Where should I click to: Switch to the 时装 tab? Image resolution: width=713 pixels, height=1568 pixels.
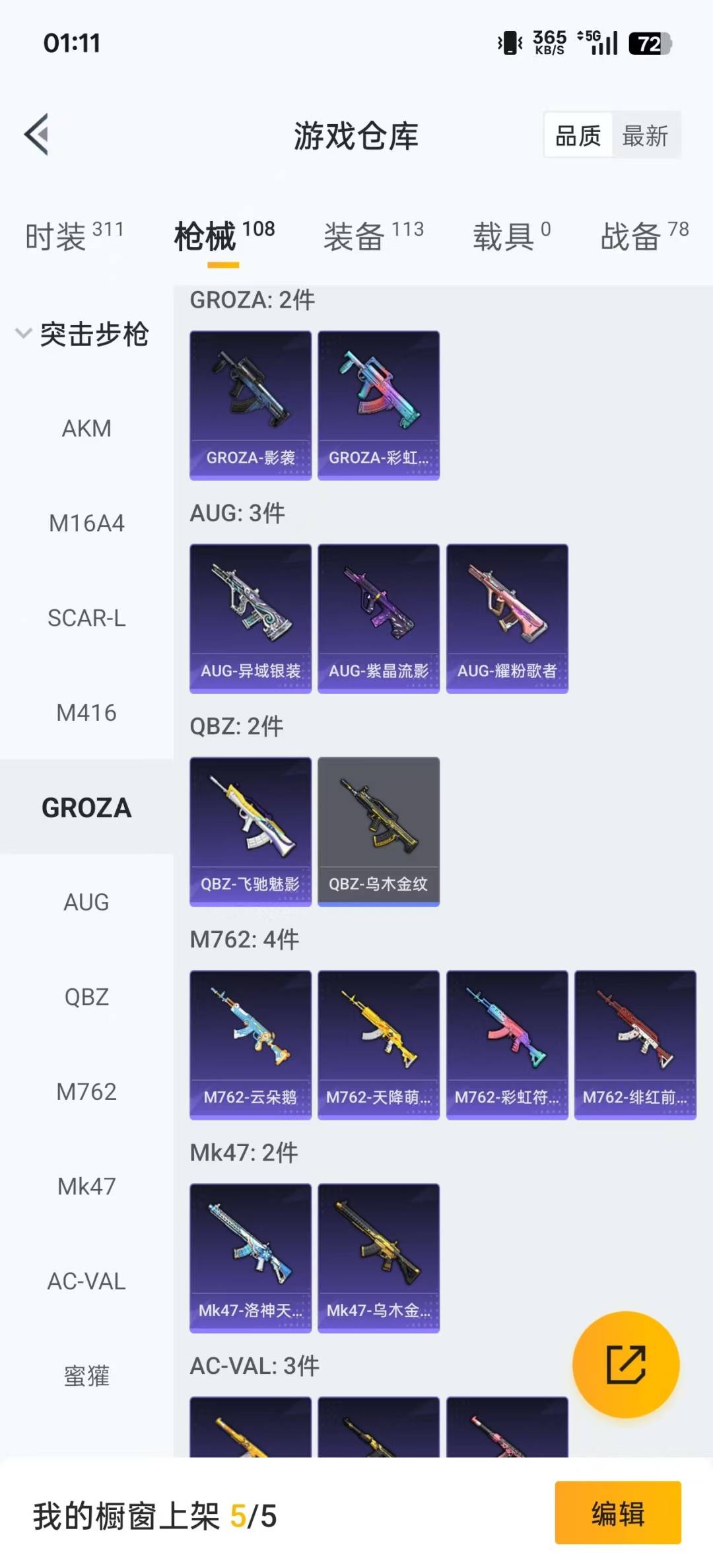pos(74,236)
